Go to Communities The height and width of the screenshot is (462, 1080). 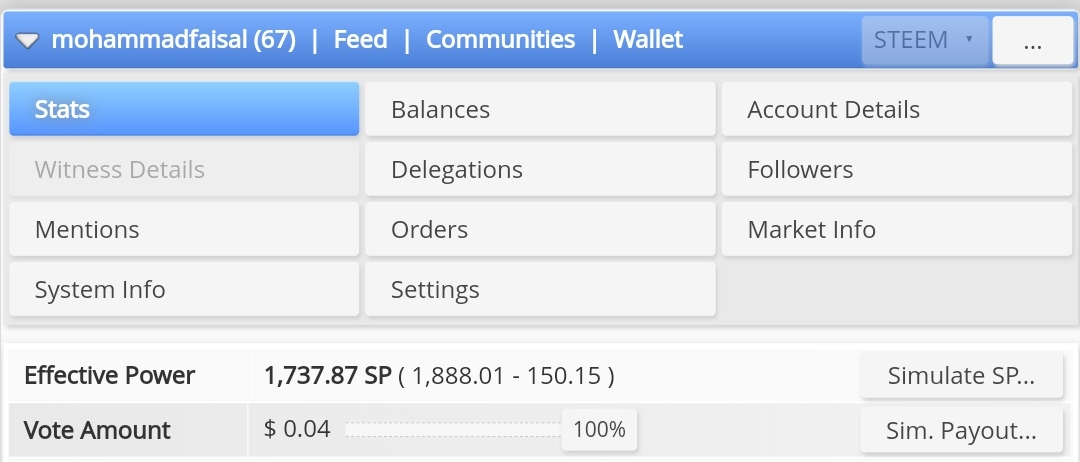[x=500, y=40]
